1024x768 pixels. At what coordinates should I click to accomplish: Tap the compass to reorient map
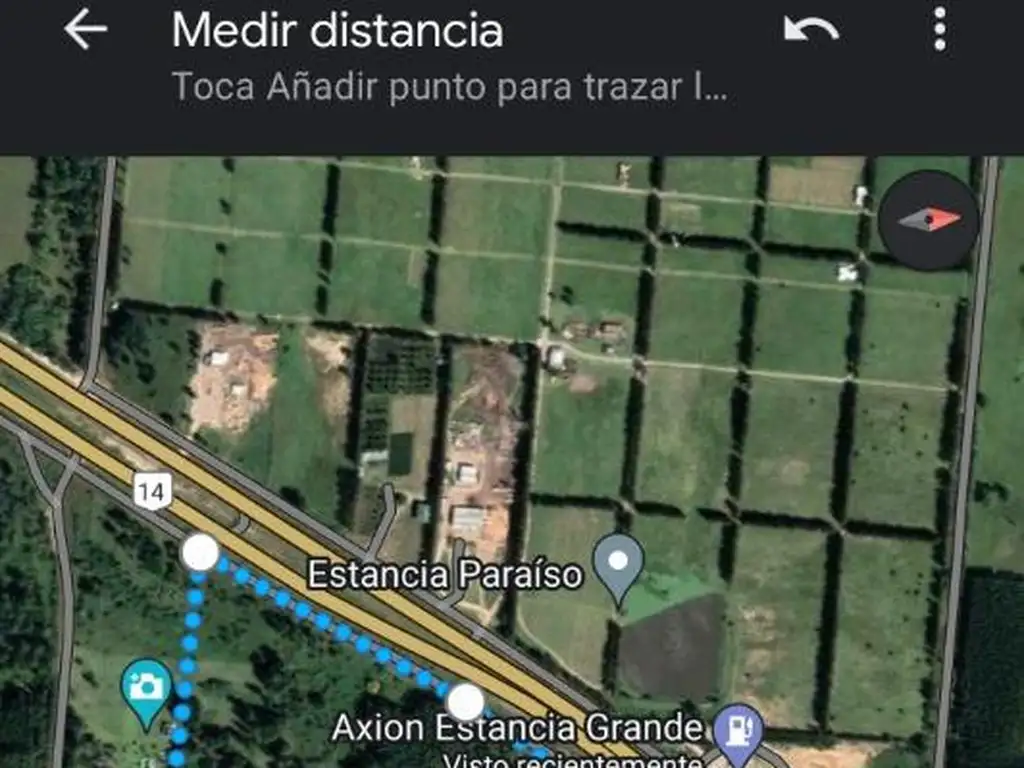pos(929,220)
